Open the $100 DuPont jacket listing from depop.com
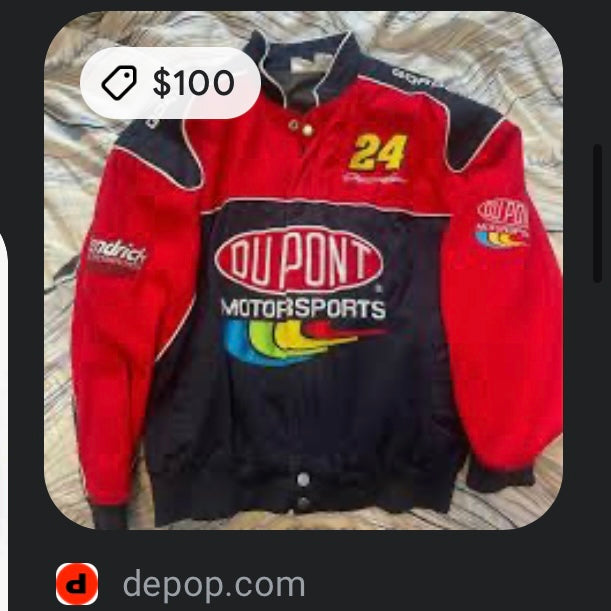This screenshot has width=611, height=611. coord(303,290)
